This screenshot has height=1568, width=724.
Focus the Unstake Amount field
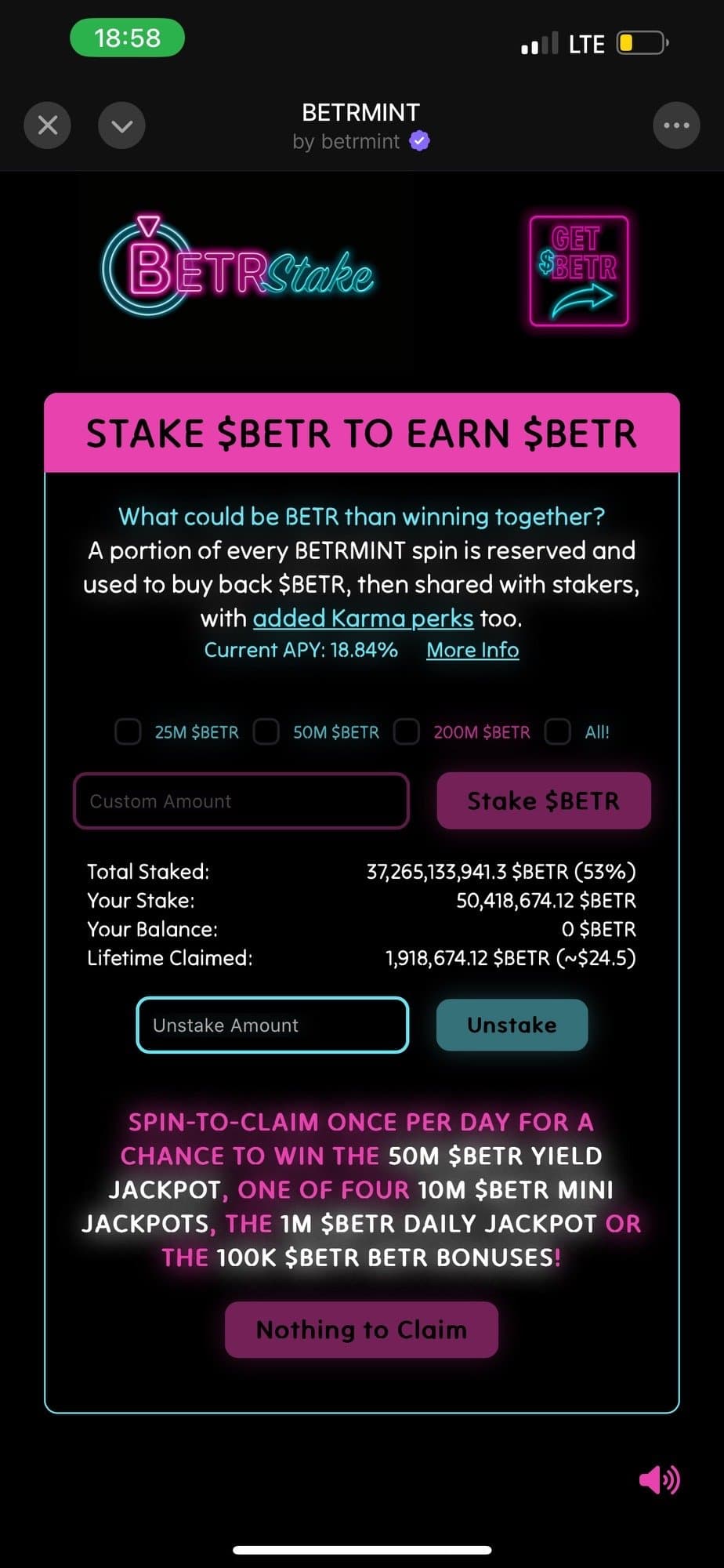pyautogui.click(x=272, y=1025)
